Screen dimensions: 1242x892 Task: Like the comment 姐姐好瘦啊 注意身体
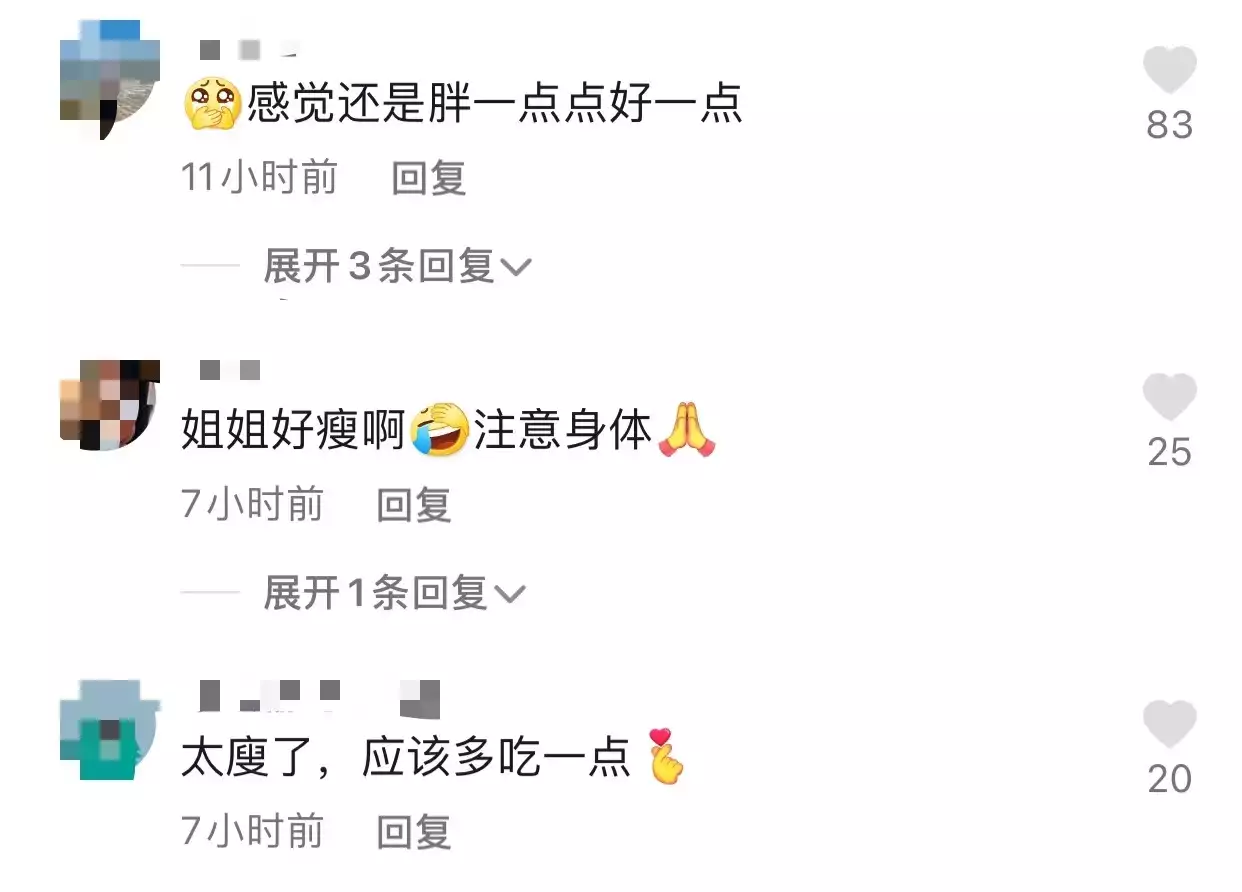tap(1169, 398)
